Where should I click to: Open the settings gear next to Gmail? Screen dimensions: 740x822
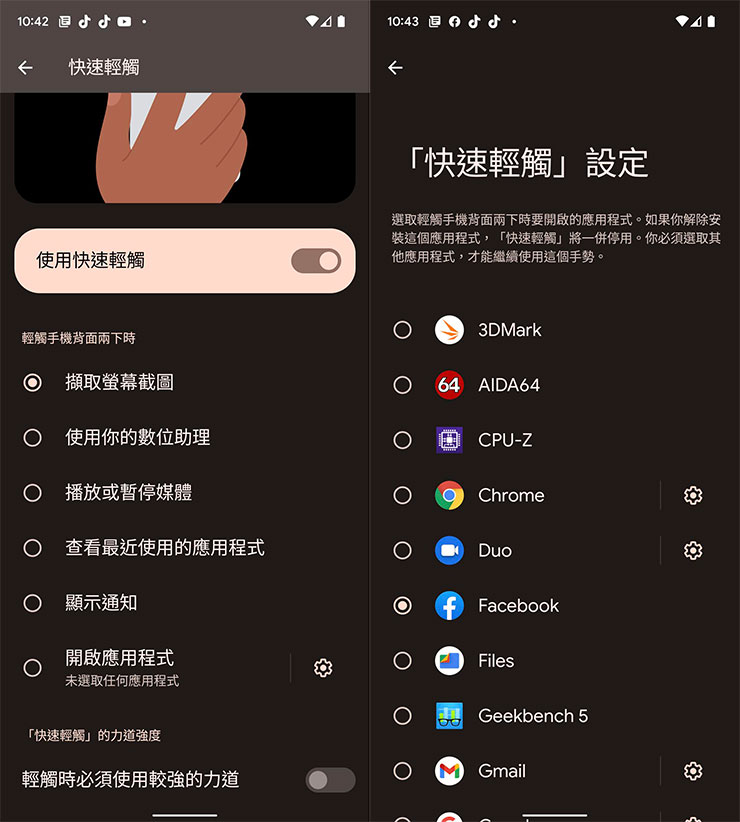coord(693,770)
